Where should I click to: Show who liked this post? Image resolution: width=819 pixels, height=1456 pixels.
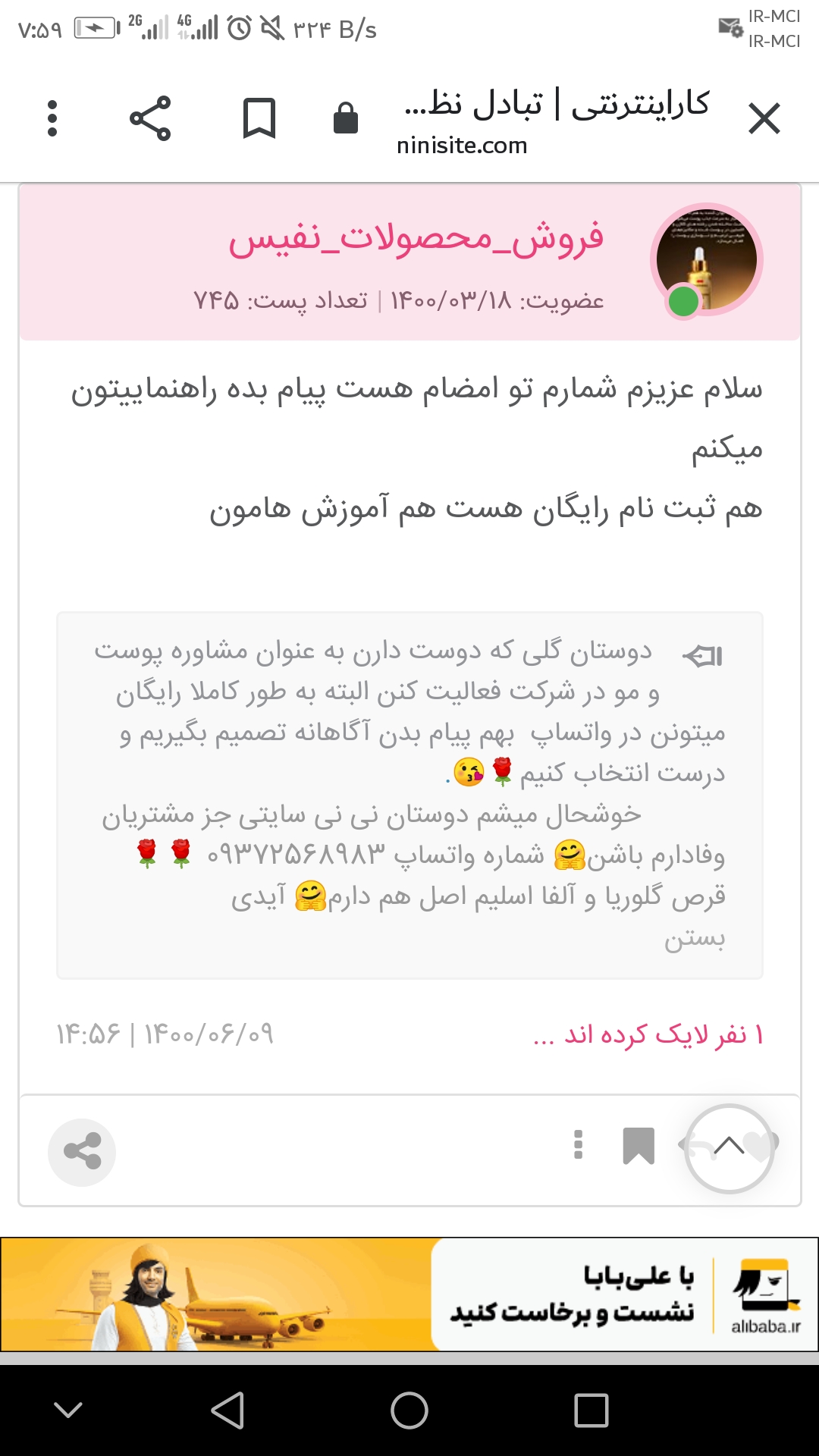(648, 1034)
